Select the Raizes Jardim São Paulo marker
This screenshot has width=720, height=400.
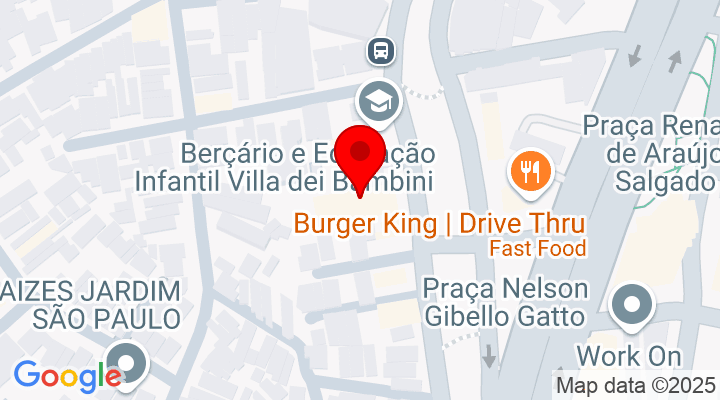127,364
